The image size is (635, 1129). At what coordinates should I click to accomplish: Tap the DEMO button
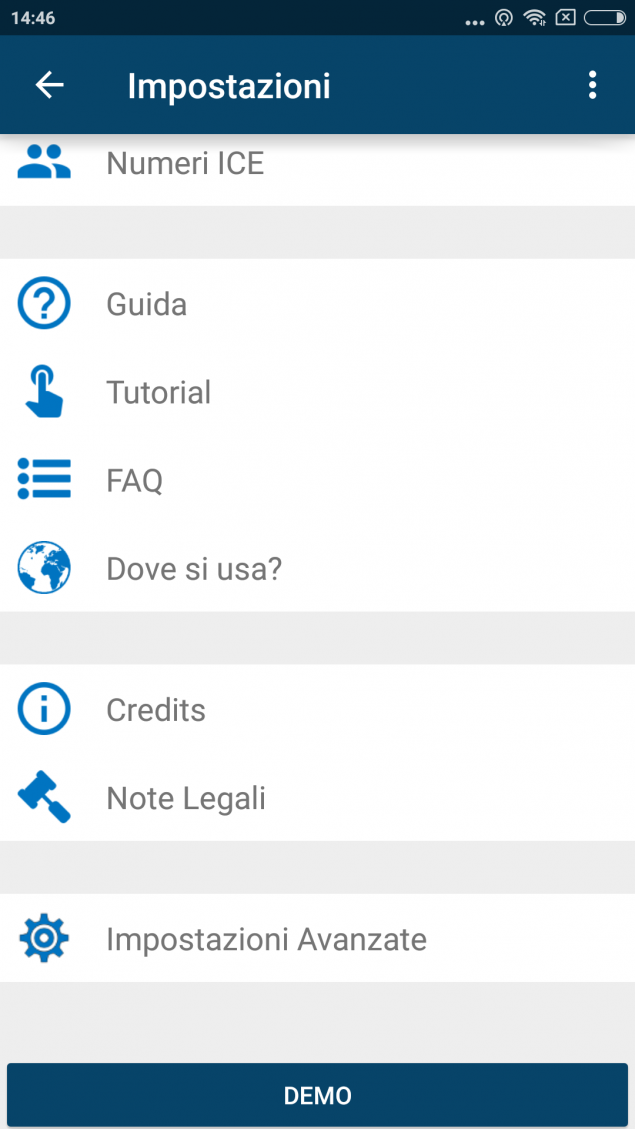tap(318, 1095)
